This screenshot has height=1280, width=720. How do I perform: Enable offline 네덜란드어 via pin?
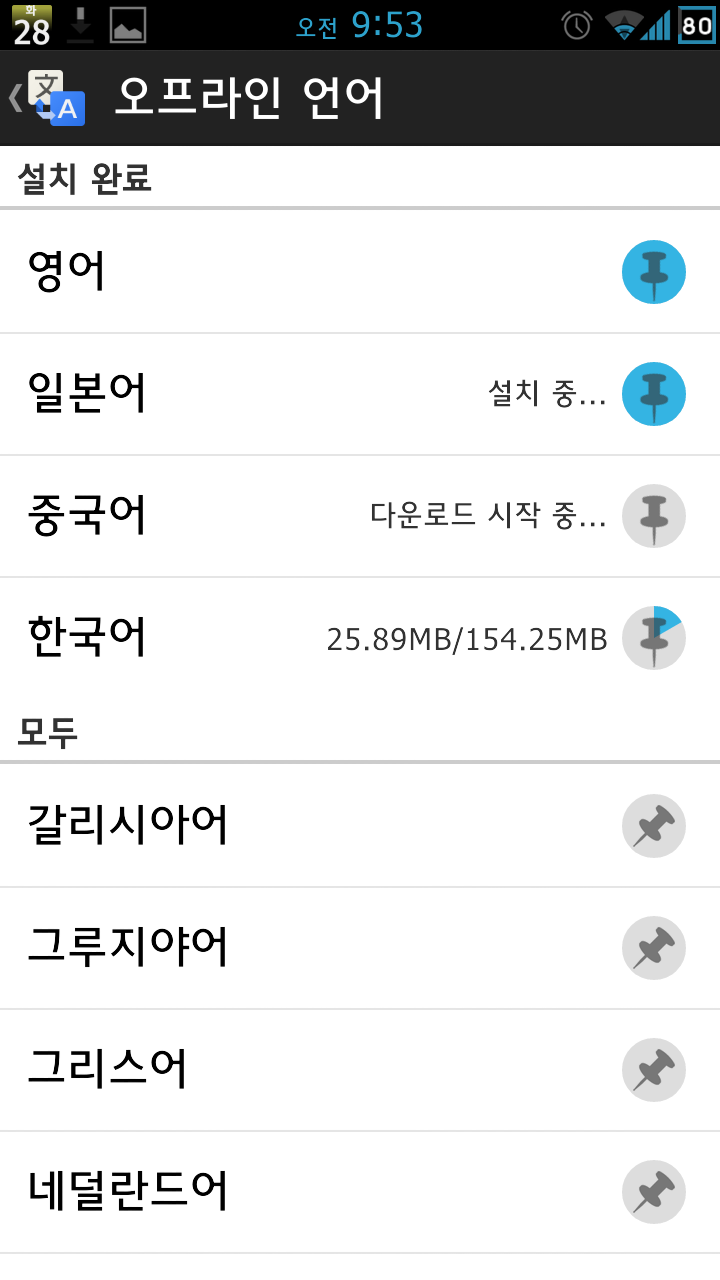[x=653, y=1192]
